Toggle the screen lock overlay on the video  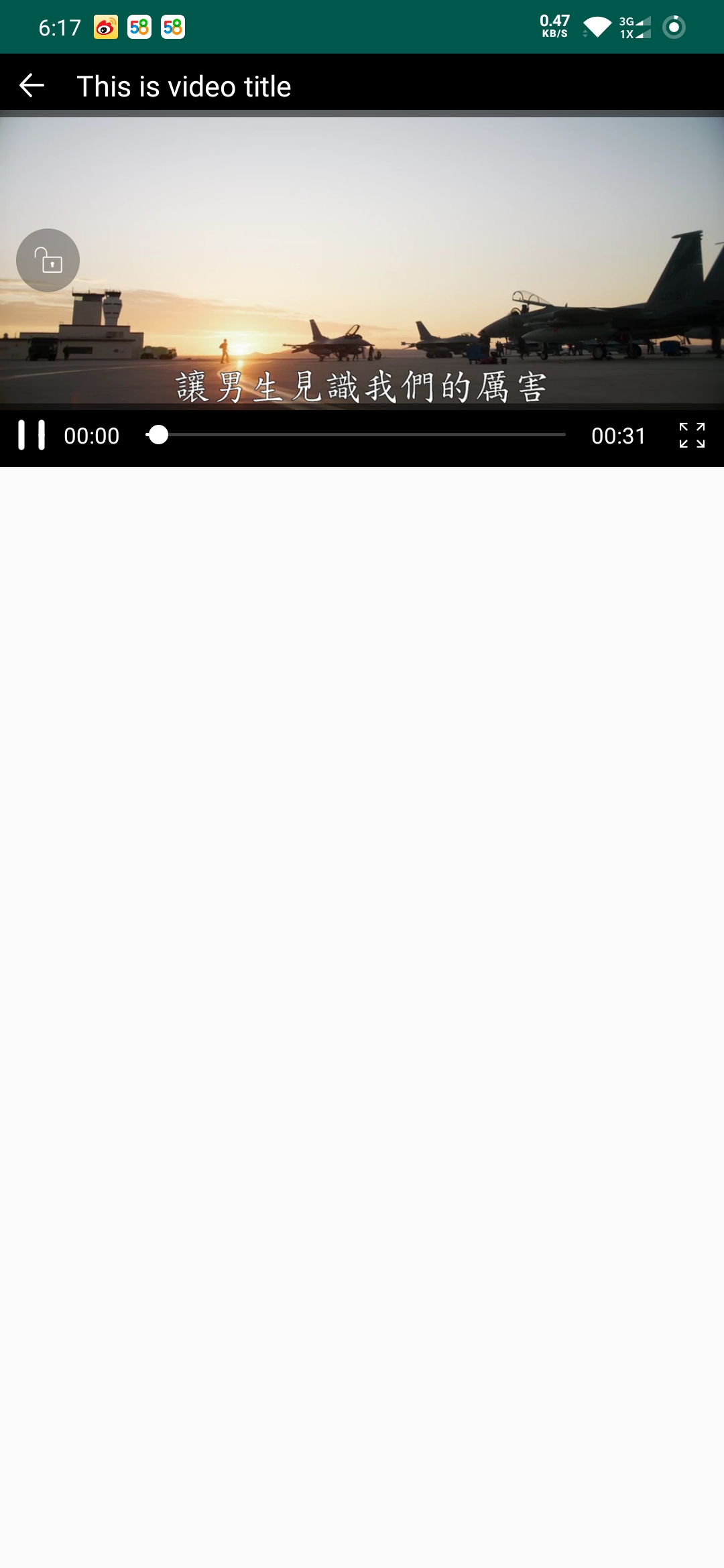(x=47, y=260)
